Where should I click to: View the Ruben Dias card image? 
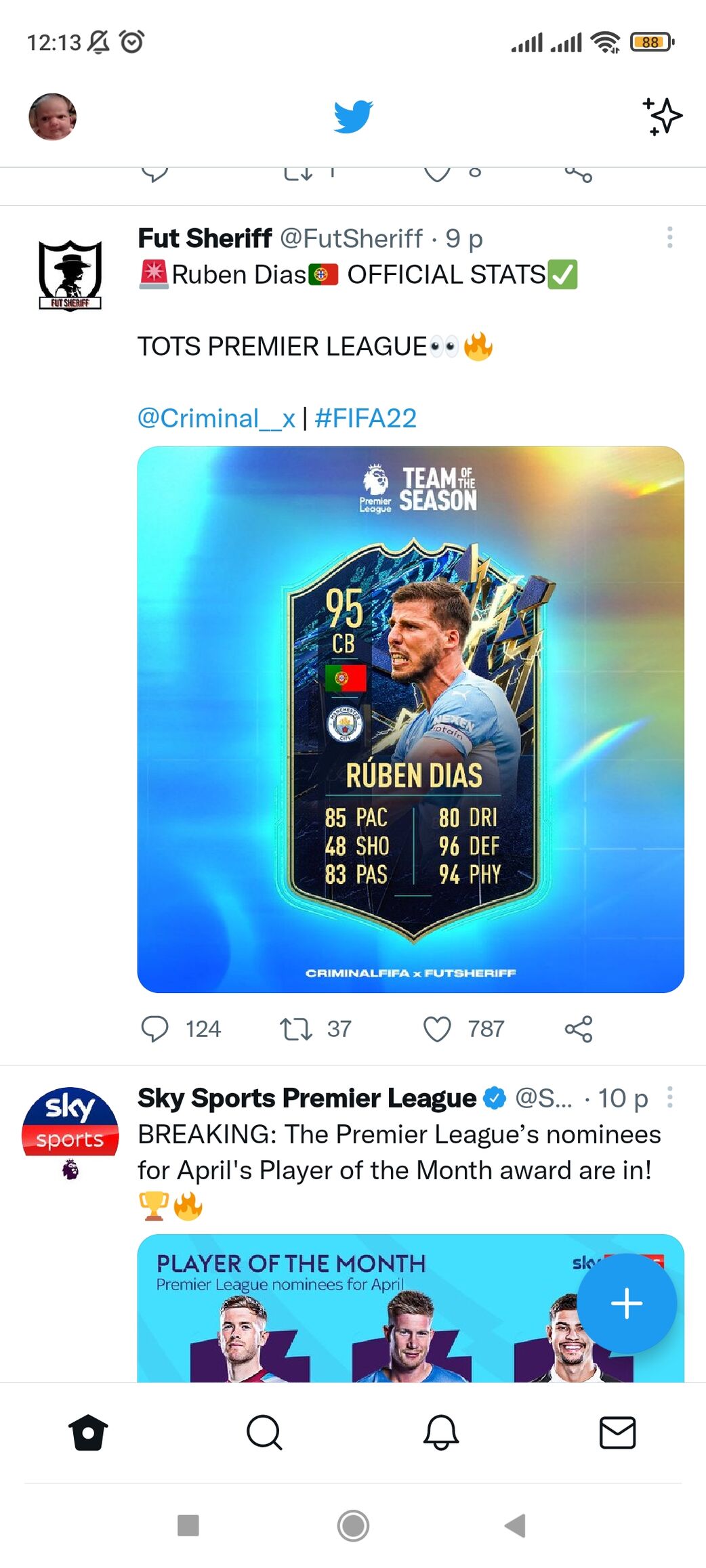coord(411,719)
